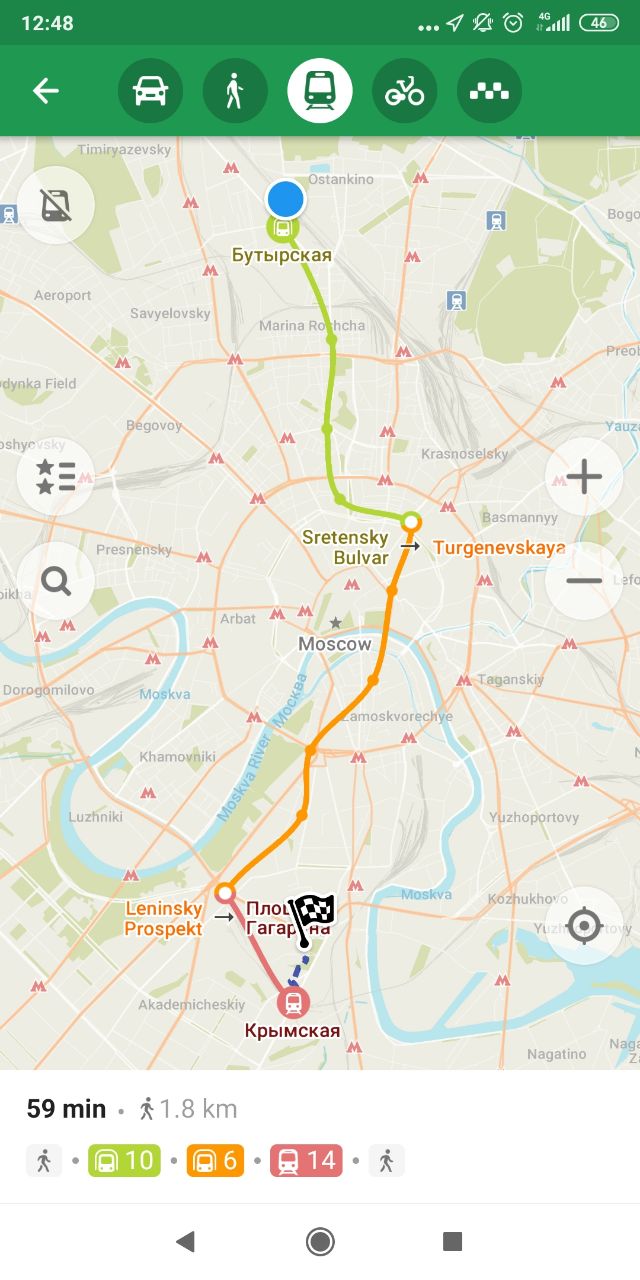
Task: Switch to taxi routing mode
Action: pos(489,91)
